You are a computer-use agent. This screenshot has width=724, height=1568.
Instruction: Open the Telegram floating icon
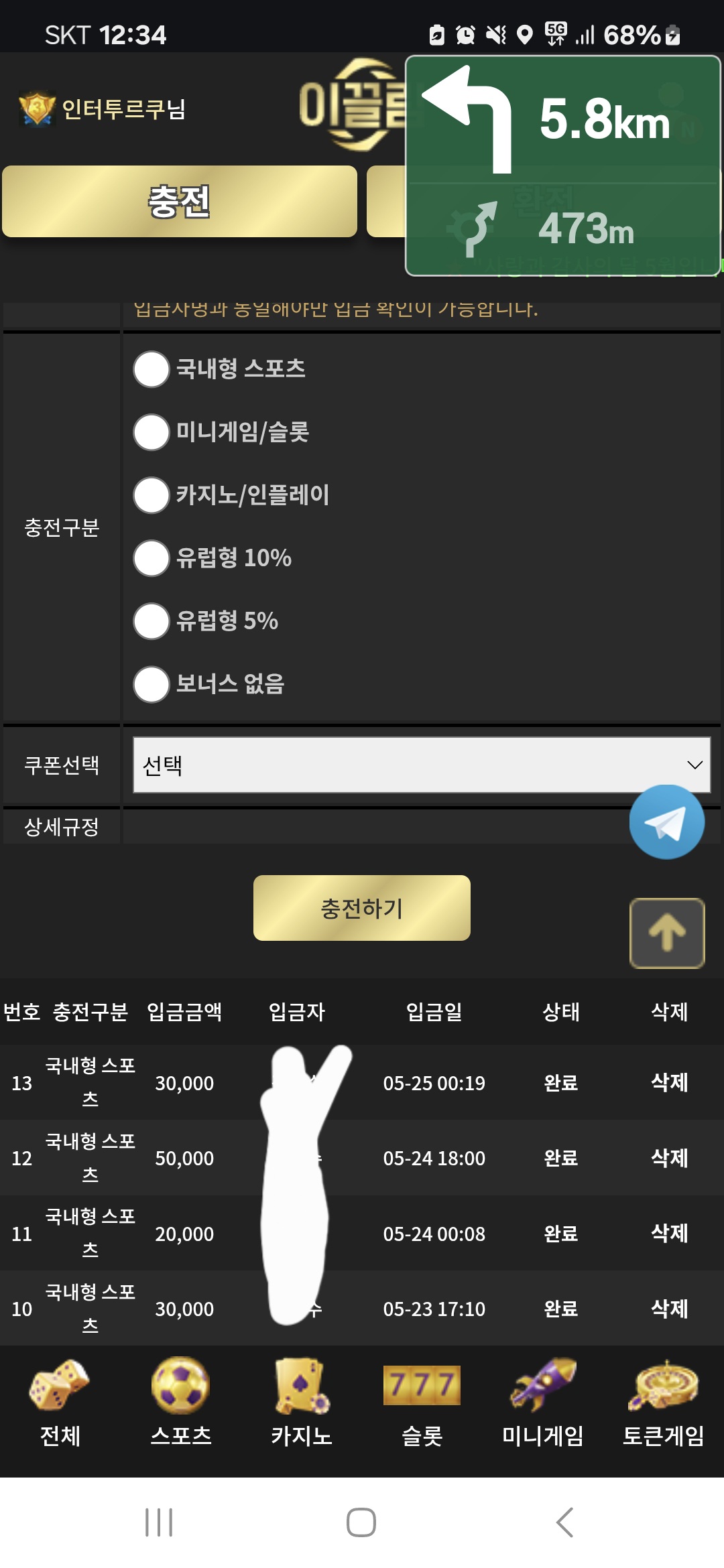tap(667, 822)
